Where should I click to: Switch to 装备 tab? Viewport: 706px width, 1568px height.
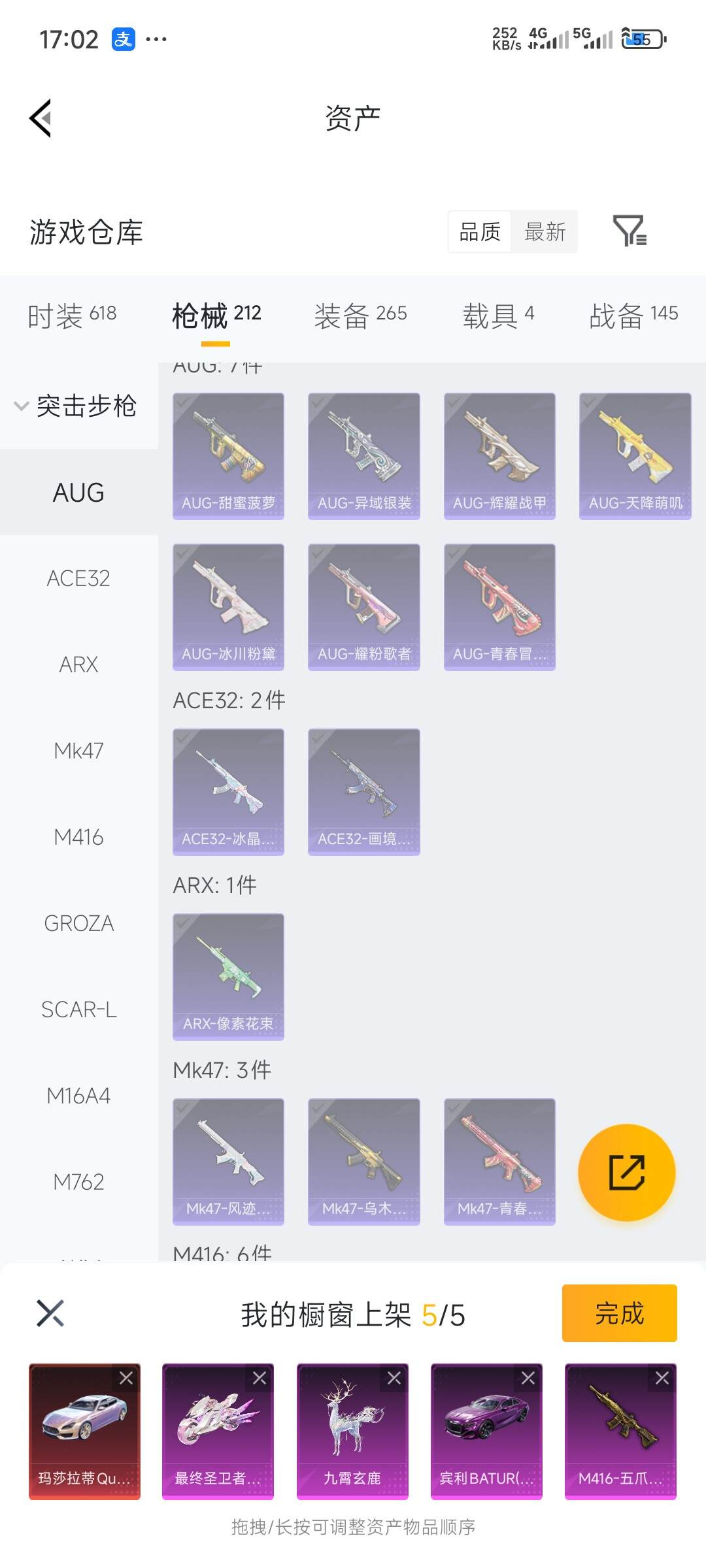(x=360, y=315)
